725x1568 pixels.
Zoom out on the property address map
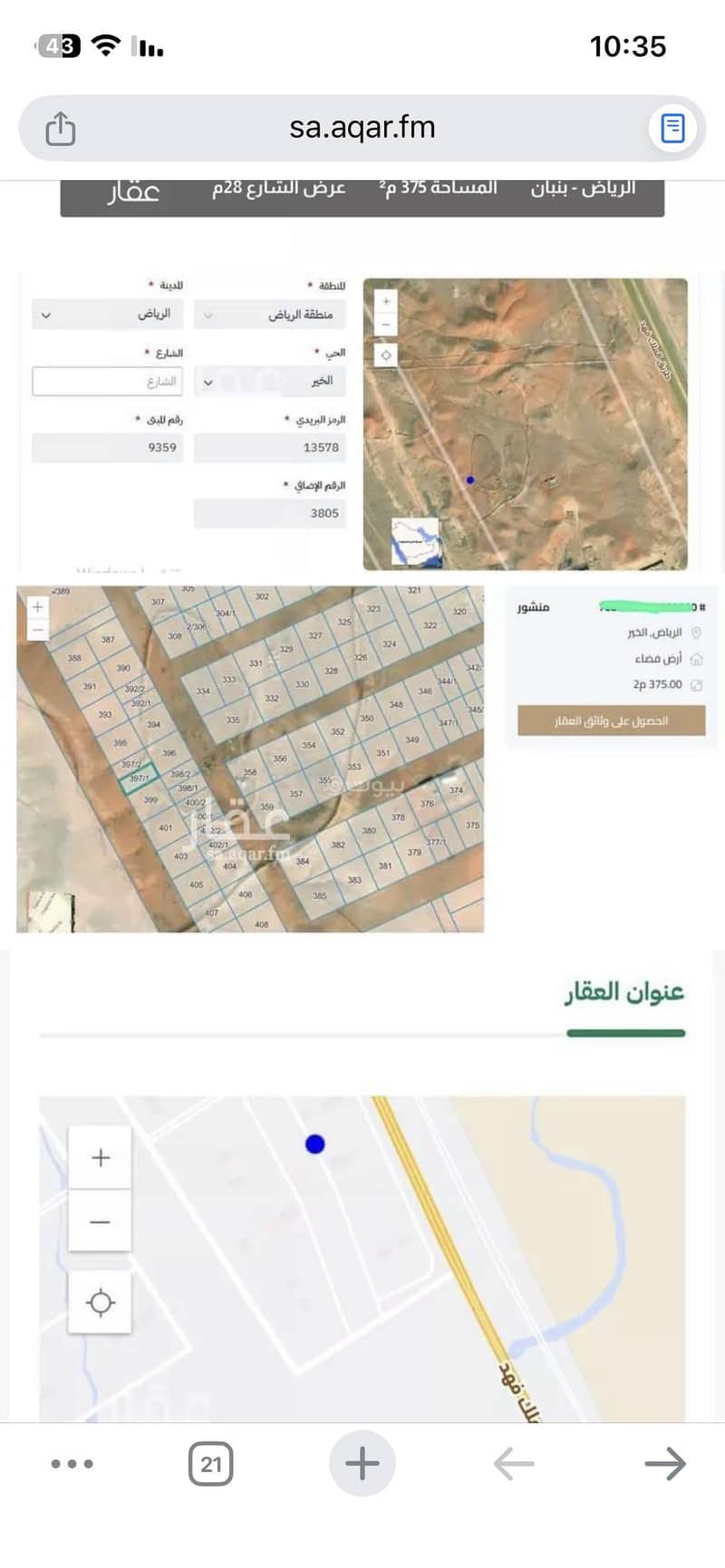(x=101, y=1222)
